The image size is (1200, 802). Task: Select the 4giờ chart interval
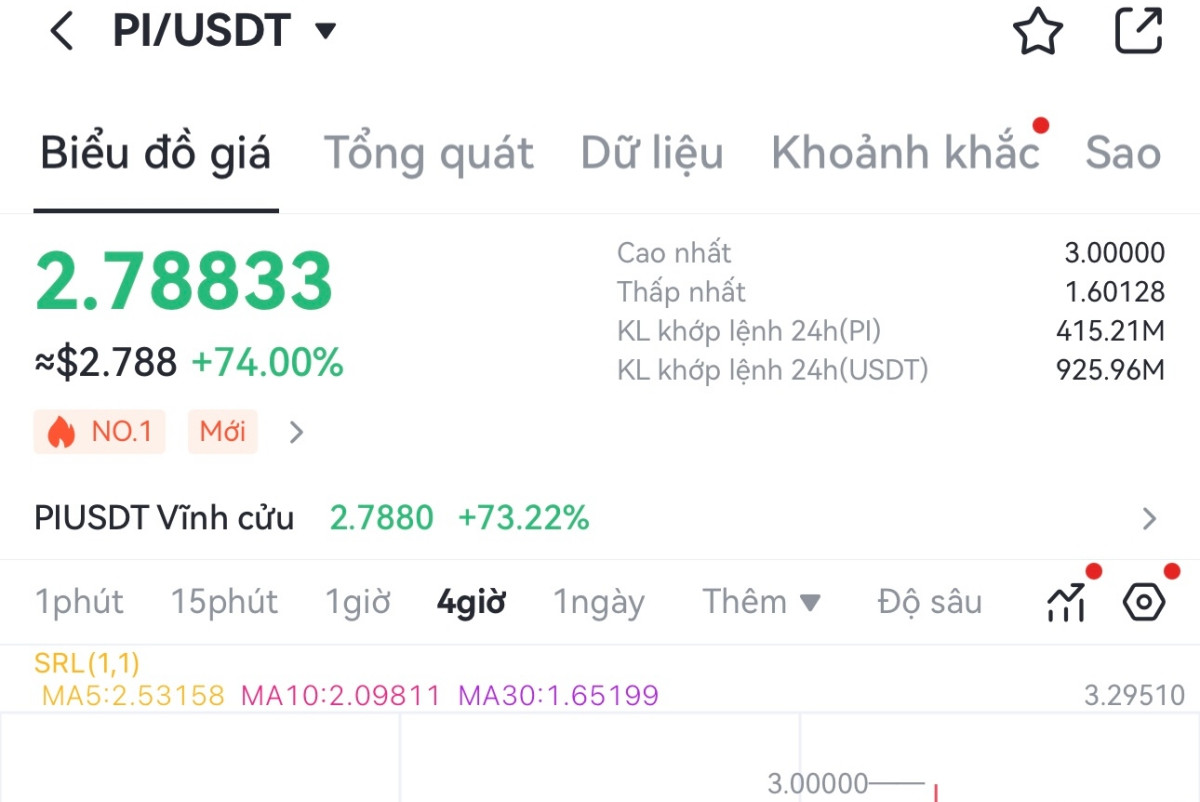(471, 602)
